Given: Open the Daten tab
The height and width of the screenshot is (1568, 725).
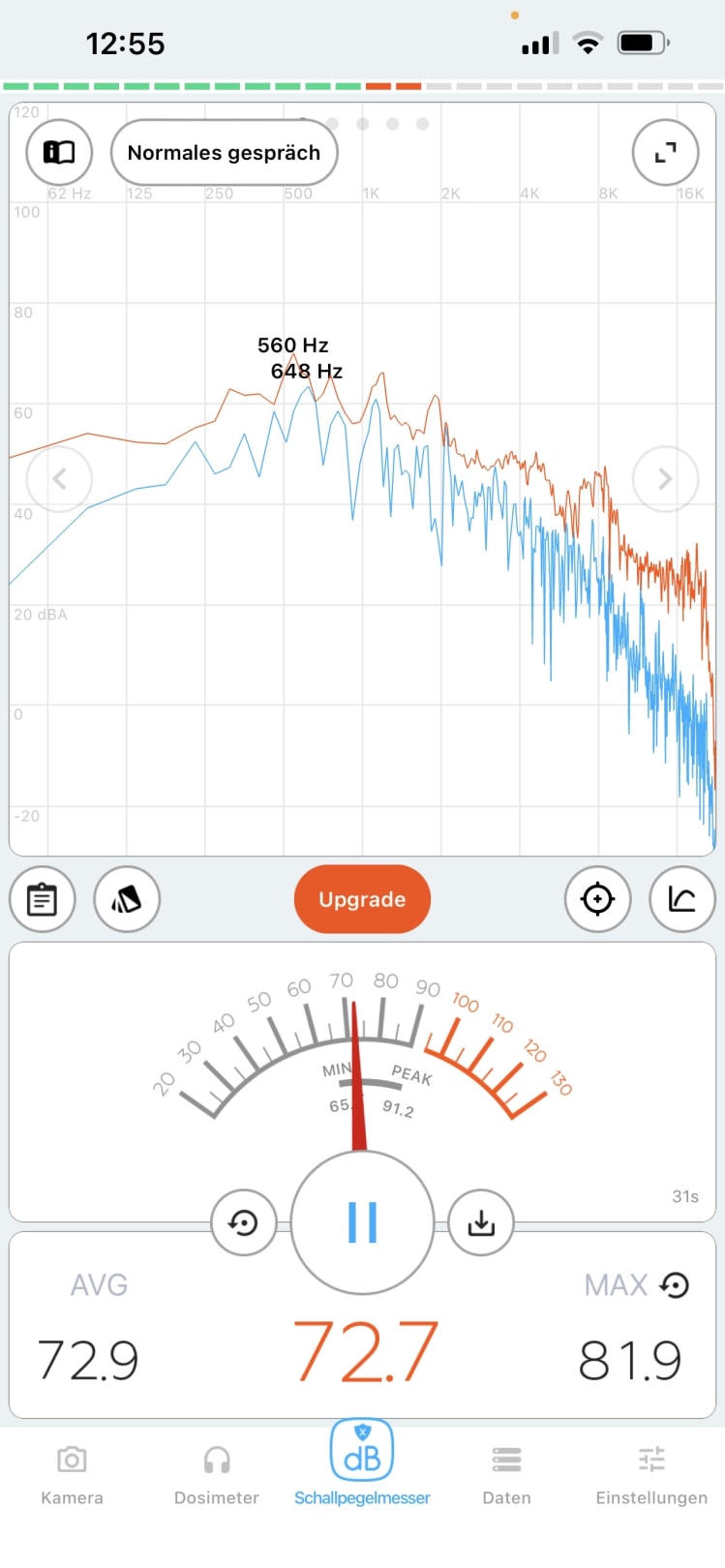Looking at the screenshot, I should coord(506,1474).
